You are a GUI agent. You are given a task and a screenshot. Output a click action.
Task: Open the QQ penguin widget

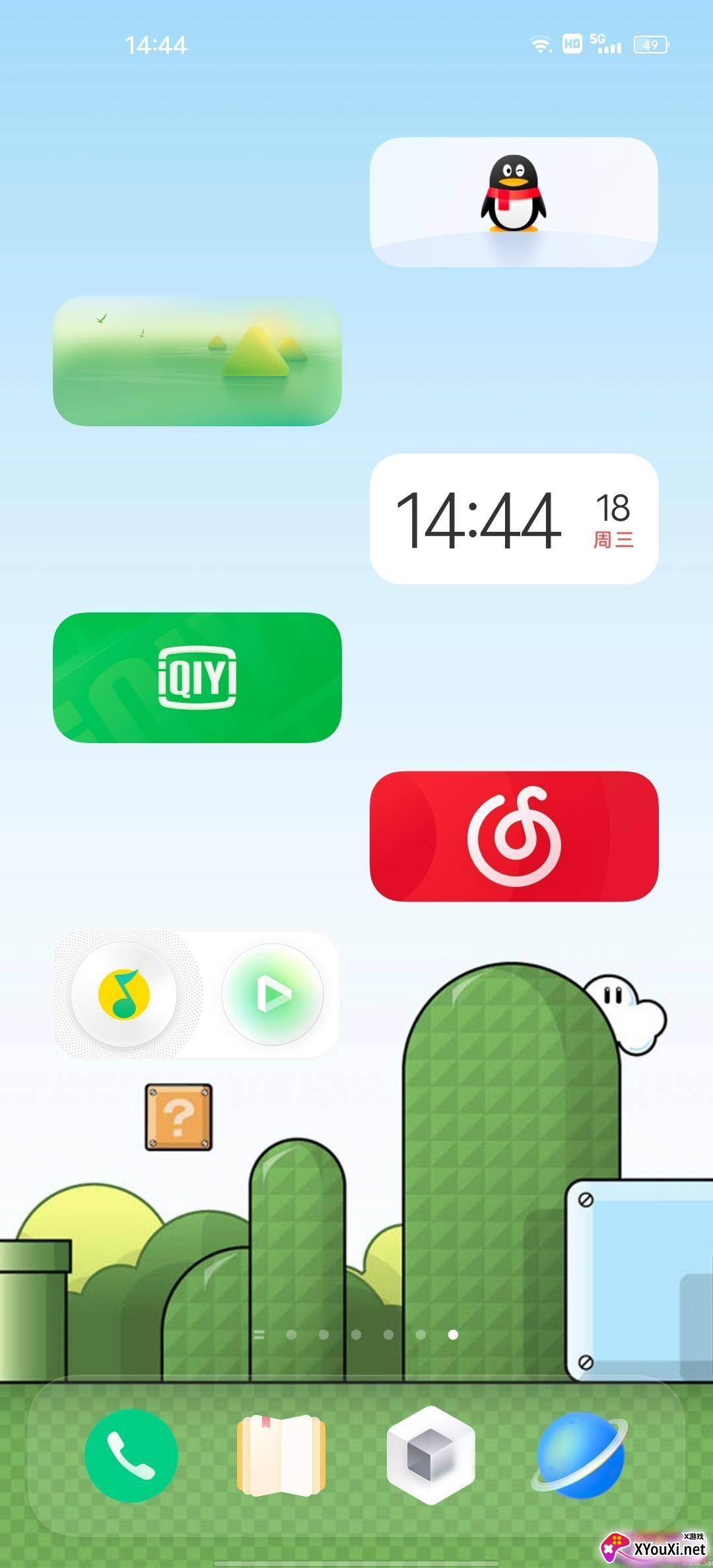[514, 202]
